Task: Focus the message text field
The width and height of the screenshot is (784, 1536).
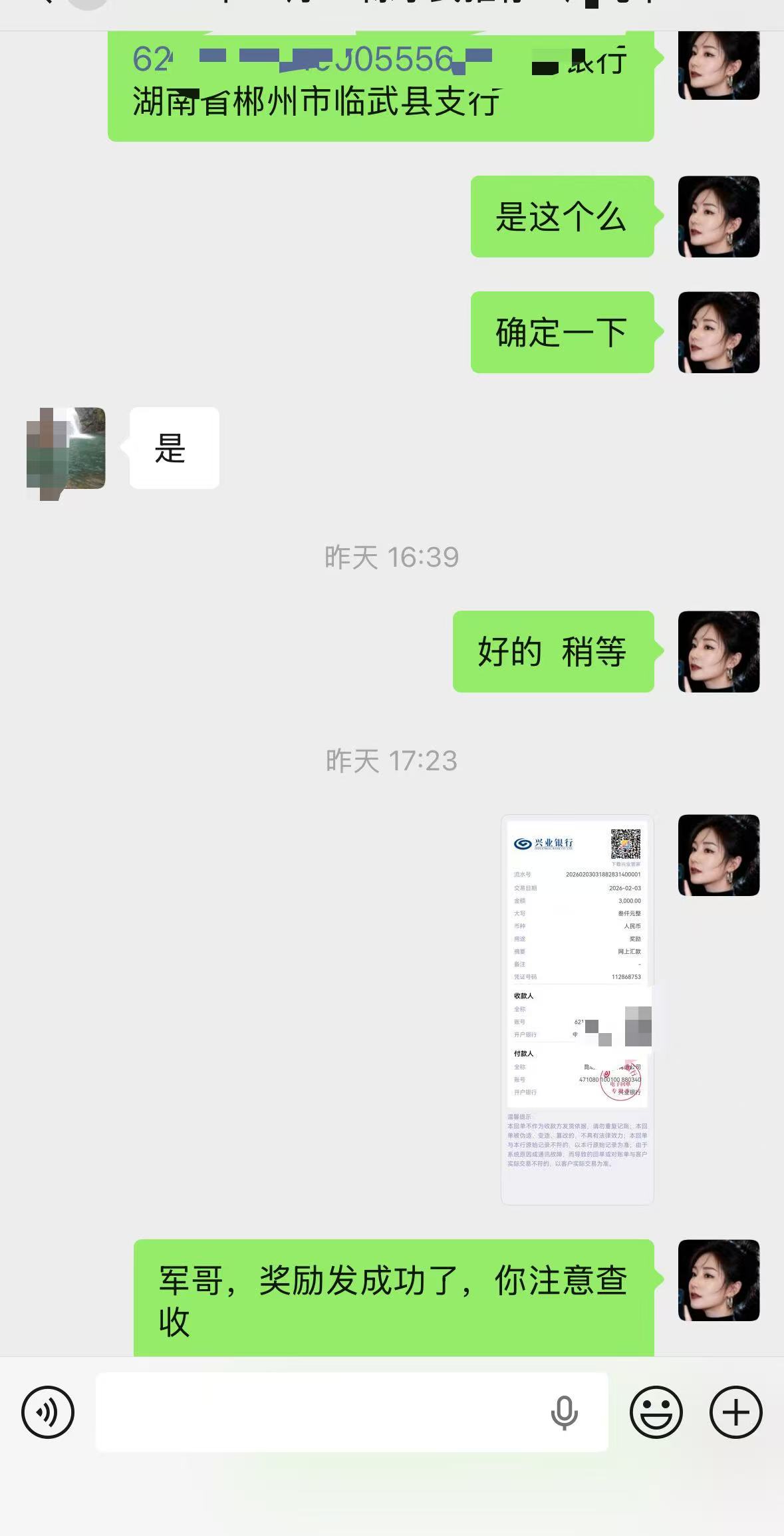Action: pos(319,1412)
